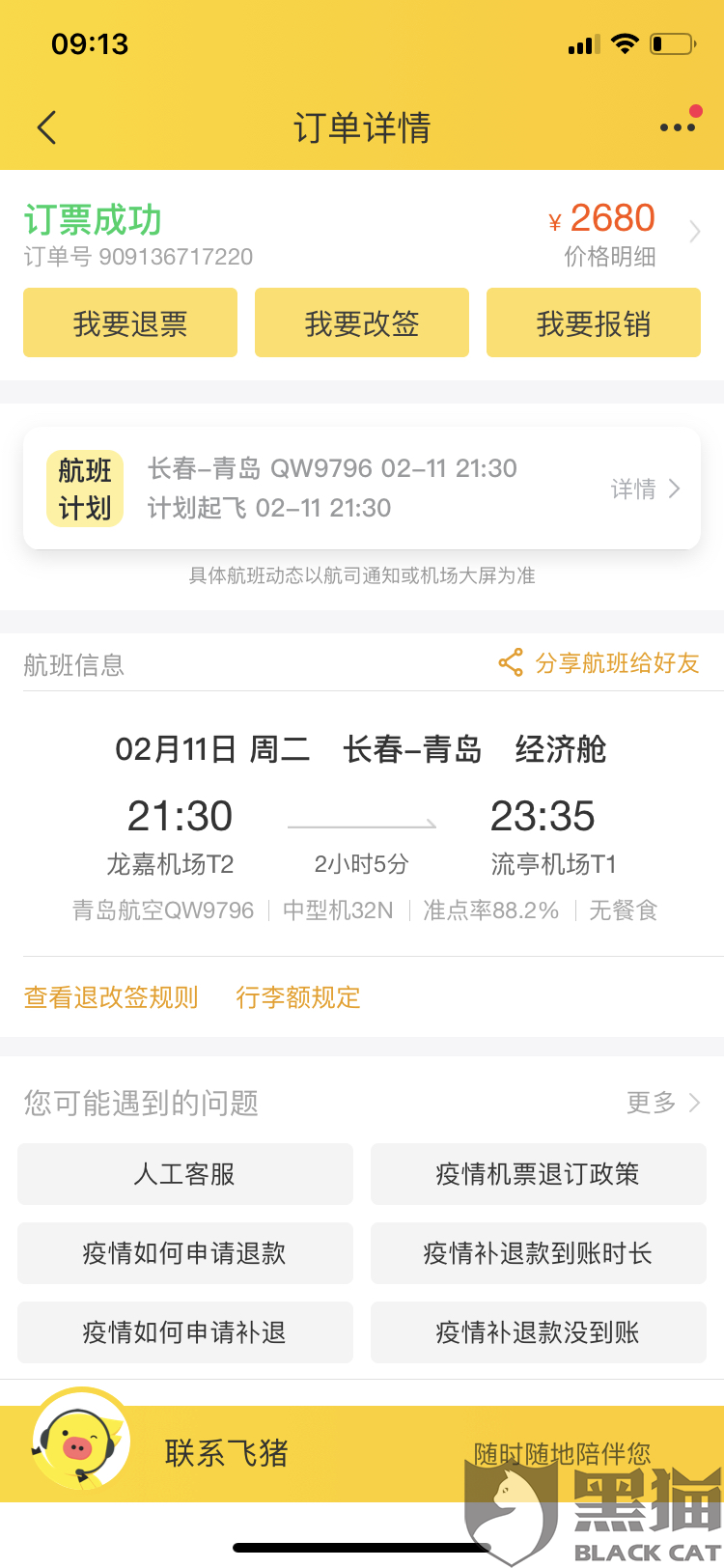
Task: Open 疫情补退款没到账 question
Action: click(538, 1332)
